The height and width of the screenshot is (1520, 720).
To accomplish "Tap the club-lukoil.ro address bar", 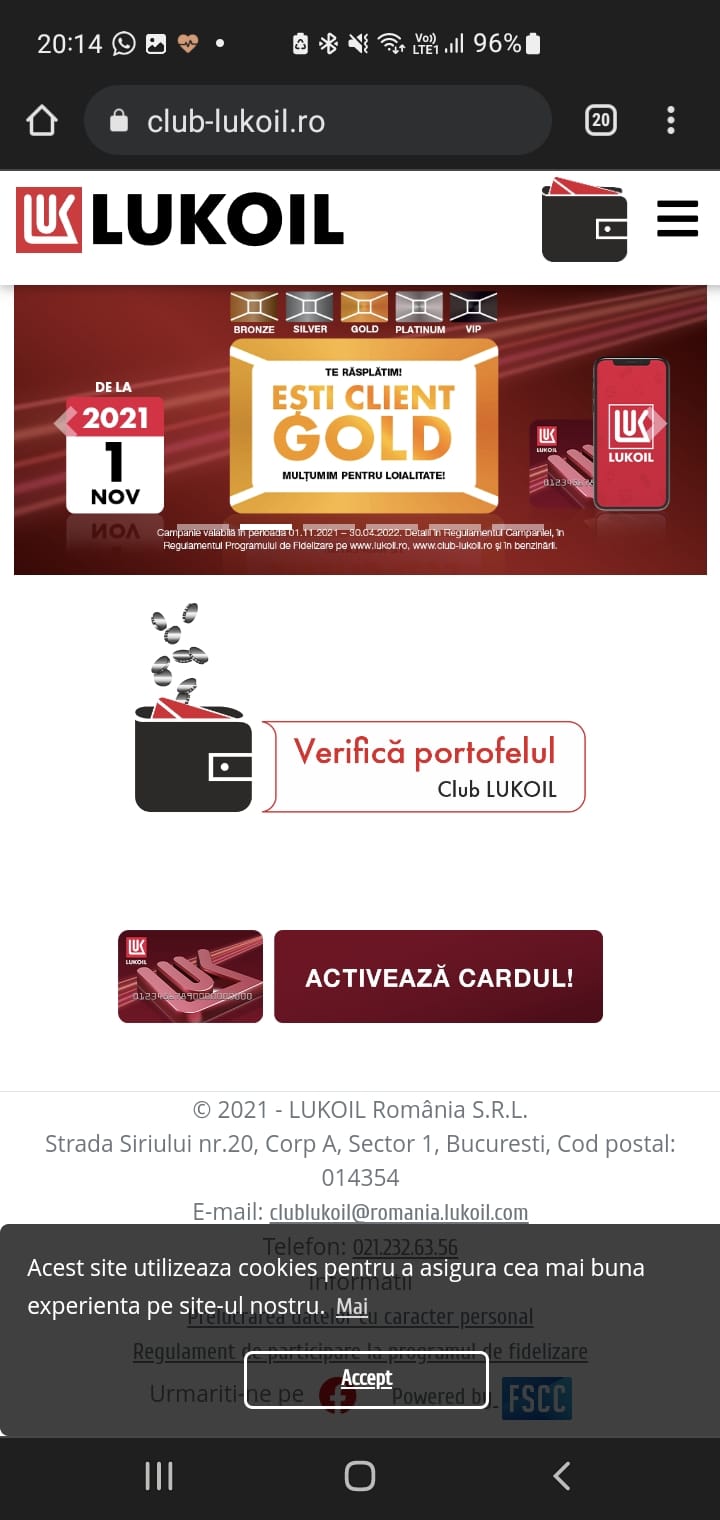I will click(x=318, y=121).
